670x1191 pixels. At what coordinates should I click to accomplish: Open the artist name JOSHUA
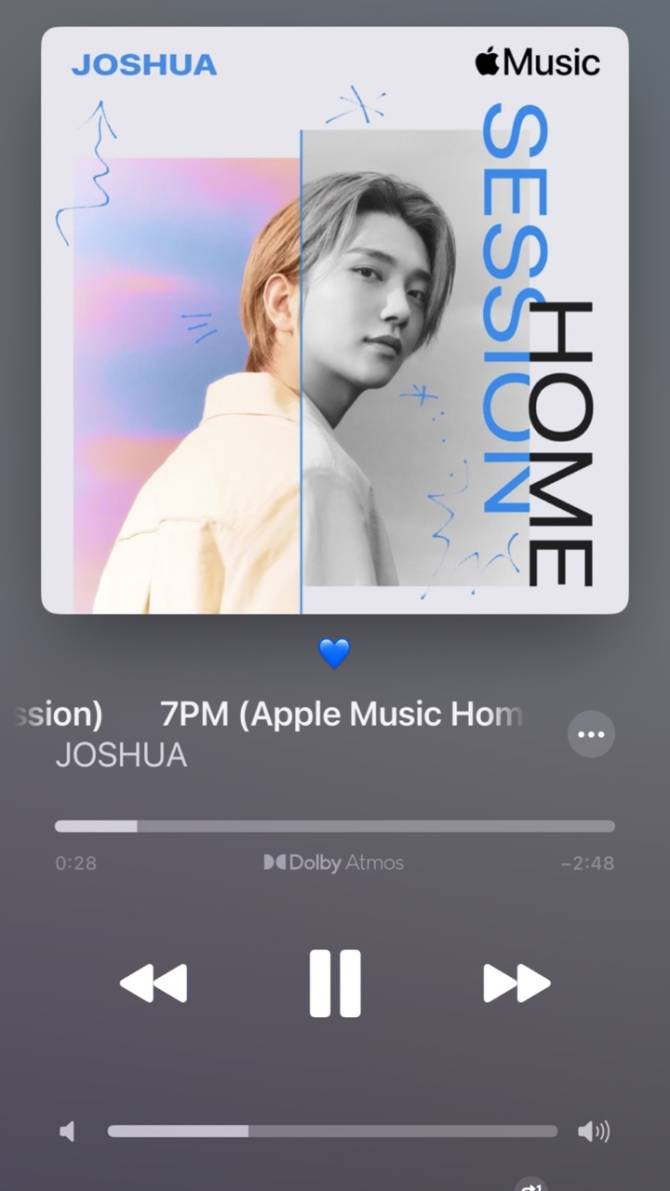tap(121, 755)
